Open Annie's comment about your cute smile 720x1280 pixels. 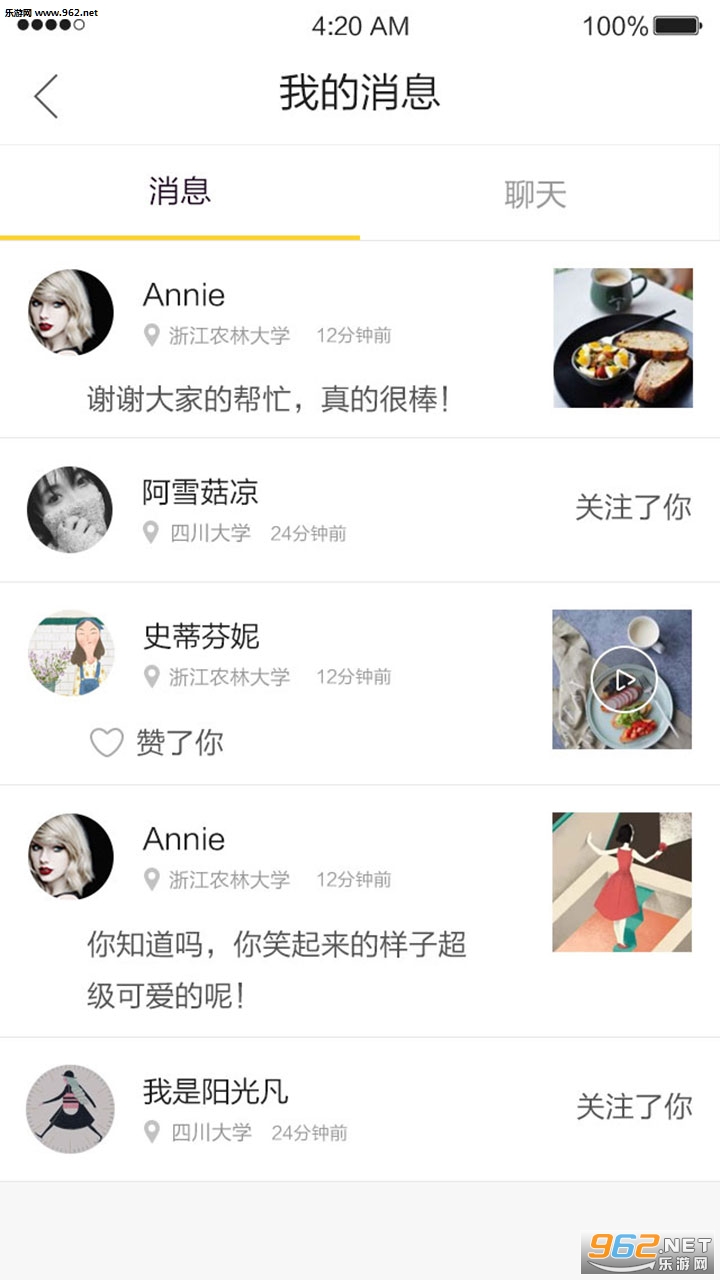pos(277,969)
